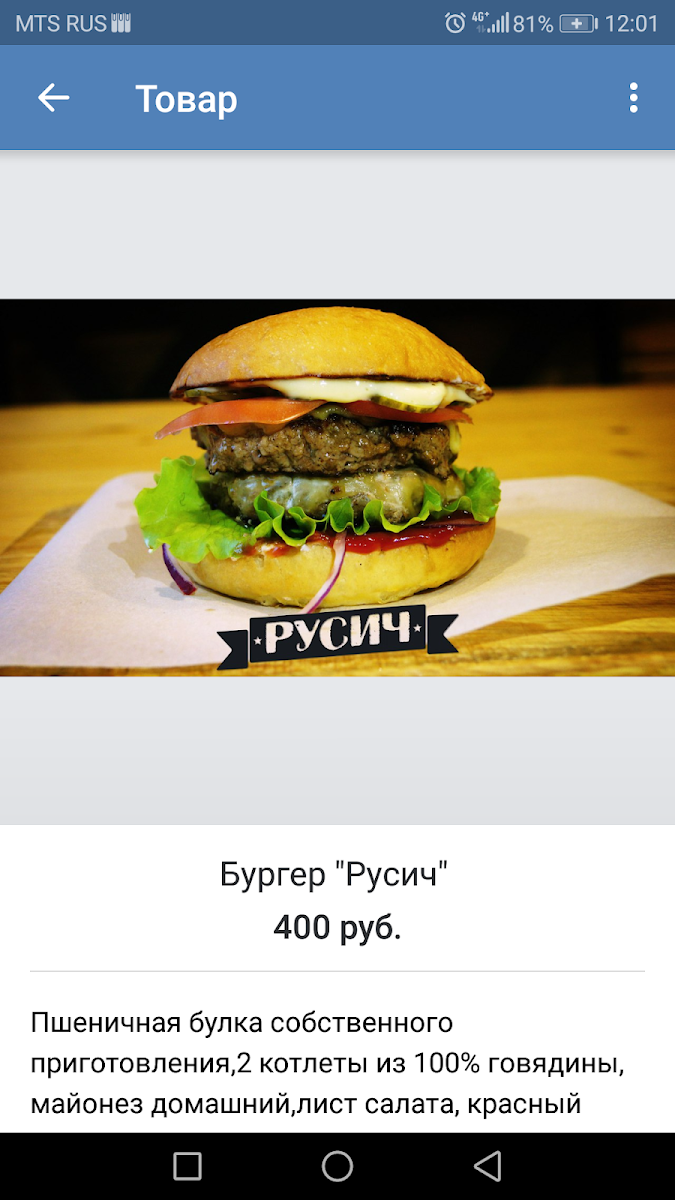Go back from the Товар page
The width and height of the screenshot is (675, 1200).
click(53, 98)
